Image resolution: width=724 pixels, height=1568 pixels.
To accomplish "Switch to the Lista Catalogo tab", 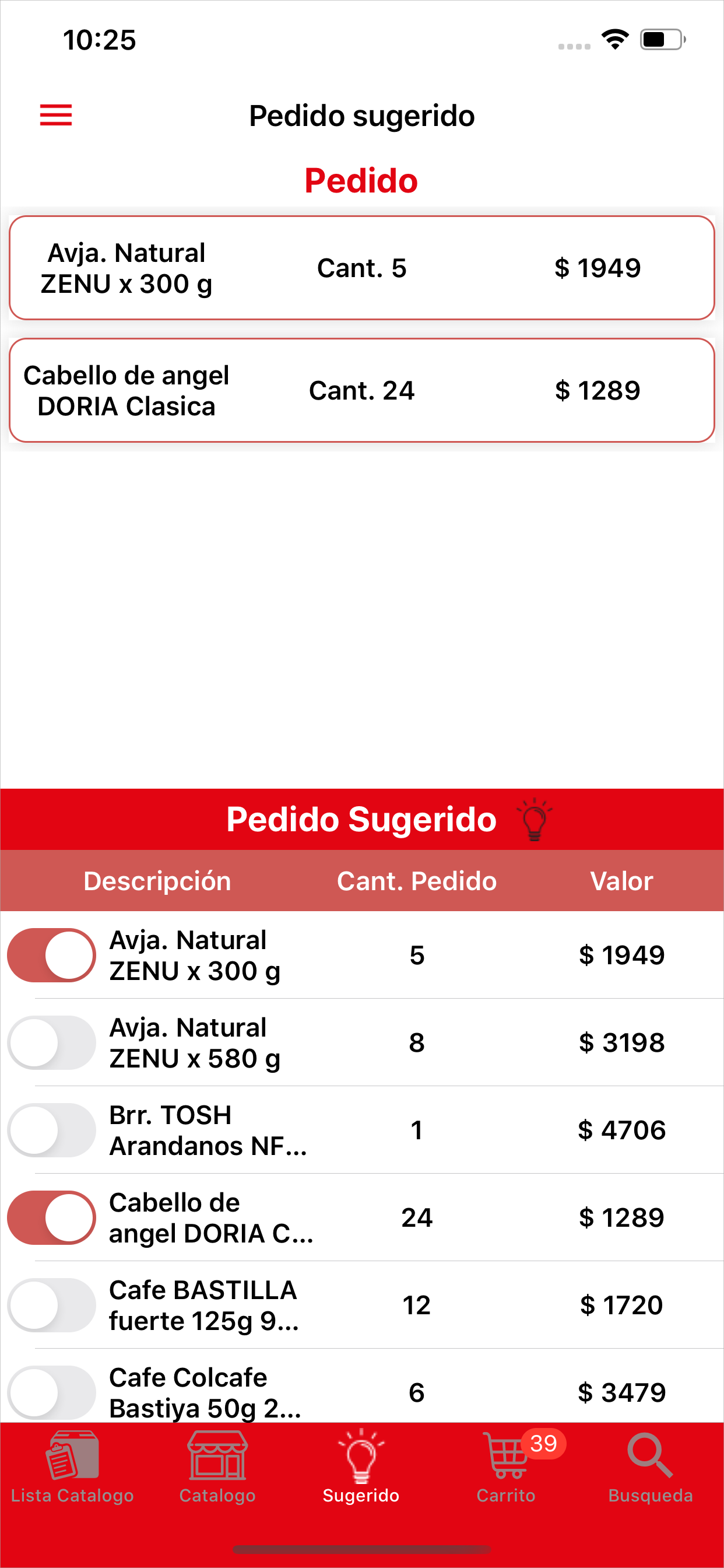I will tap(72, 1466).
